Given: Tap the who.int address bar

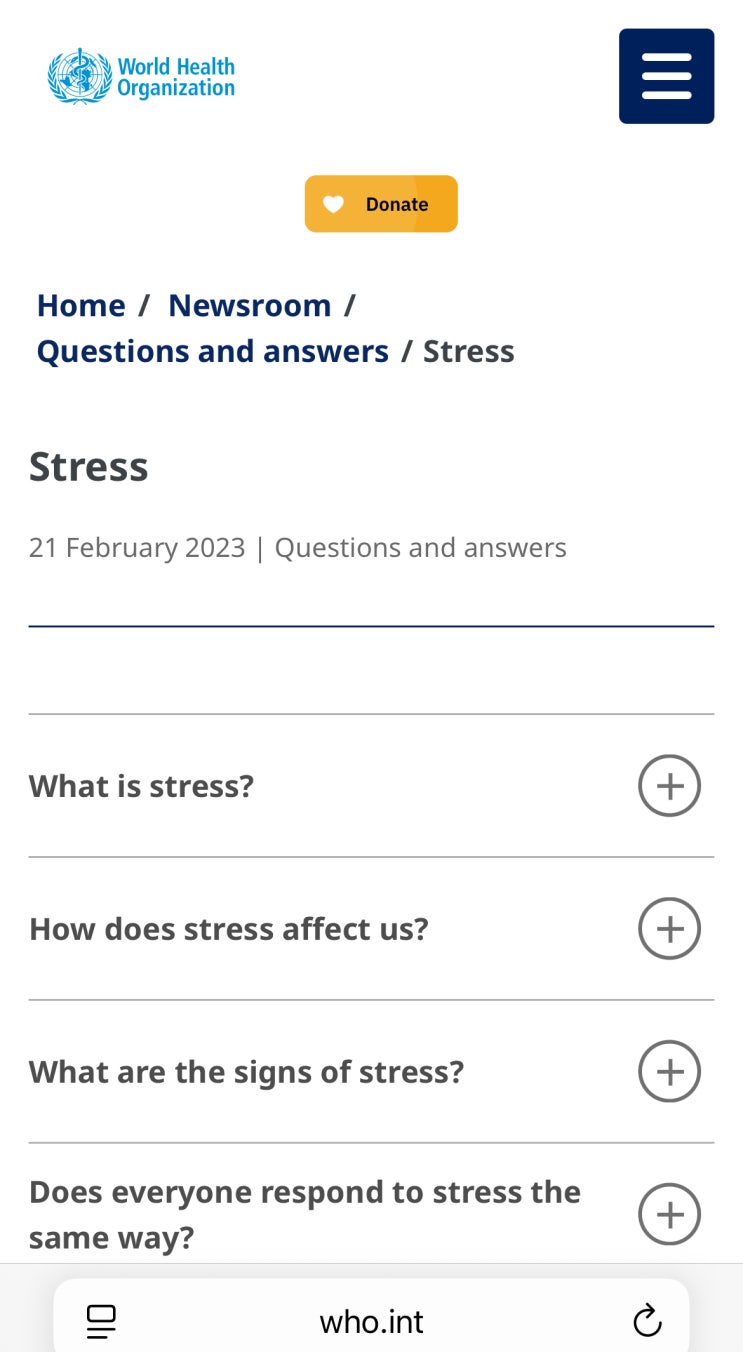Looking at the screenshot, I should [x=372, y=1321].
